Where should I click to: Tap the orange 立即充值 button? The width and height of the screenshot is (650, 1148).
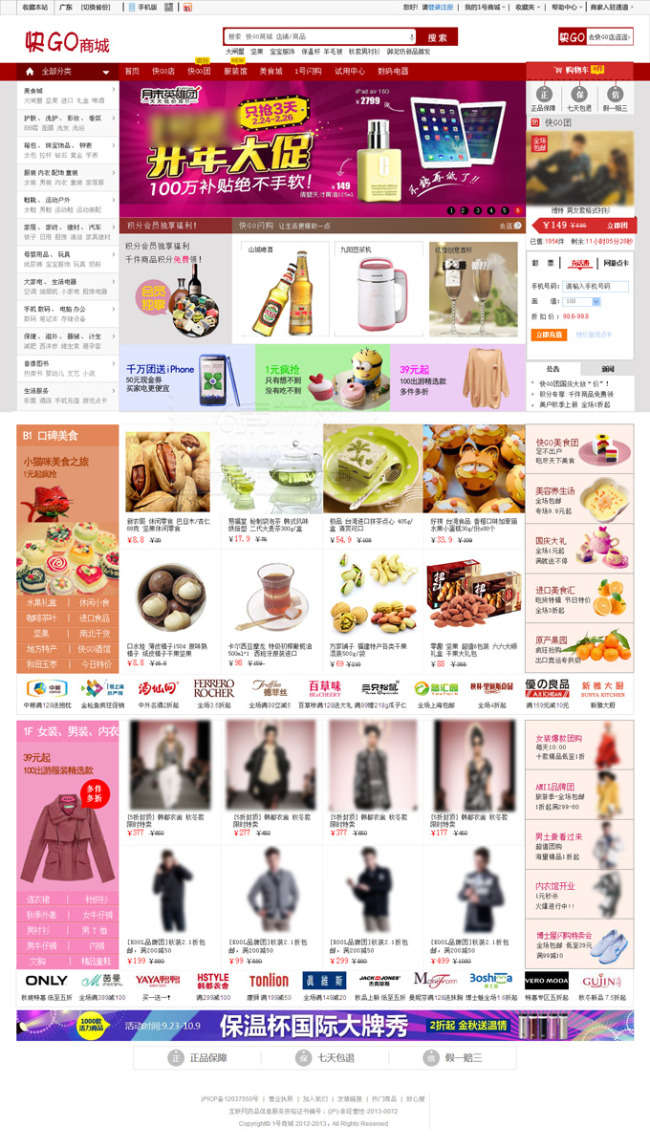[548, 335]
